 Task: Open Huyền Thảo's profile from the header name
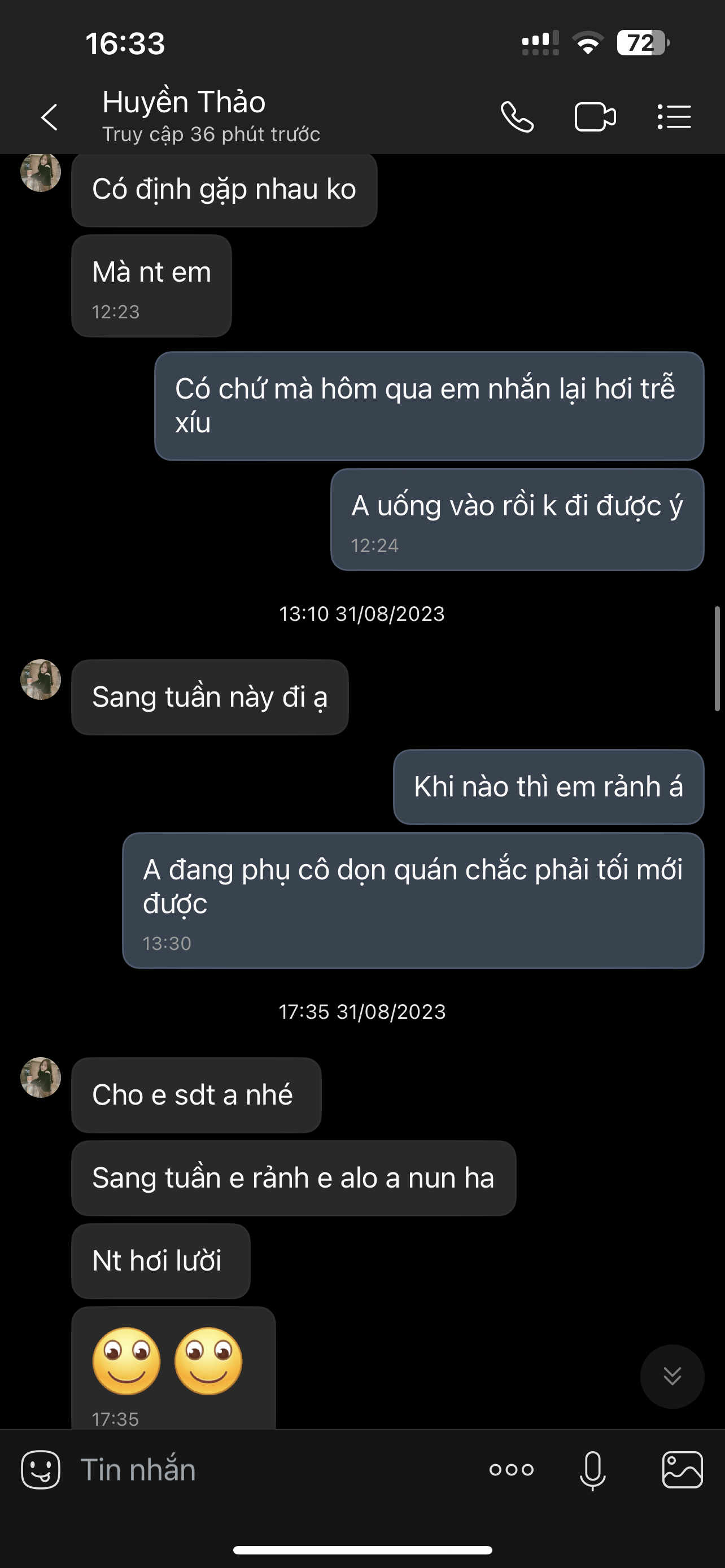coord(184,102)
